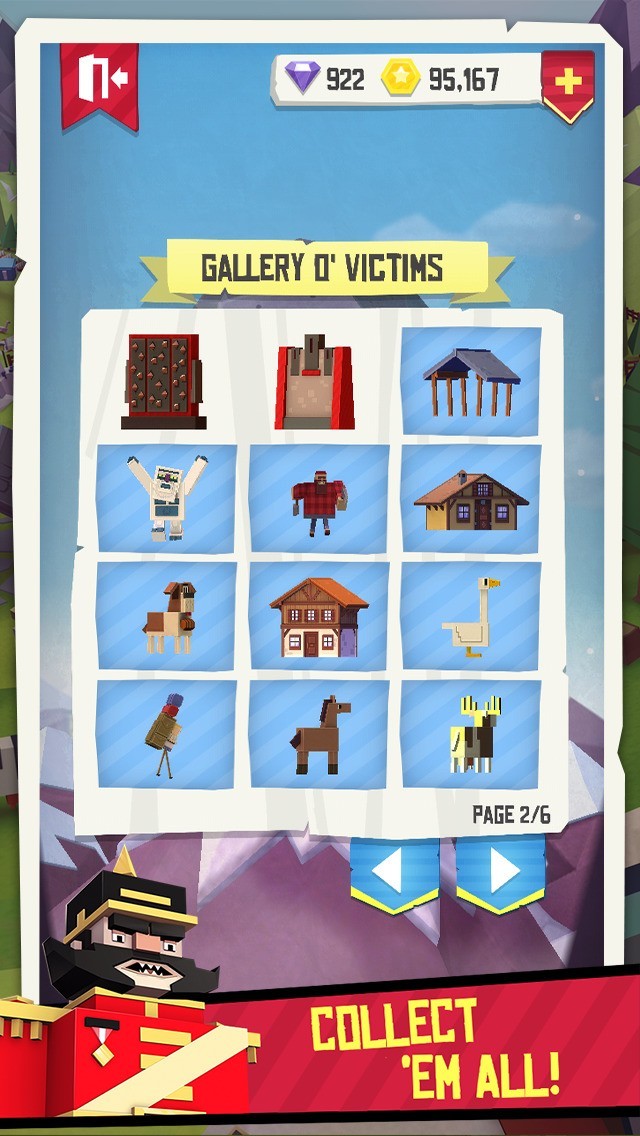Screen dimensions: 640x1136
Task: Open the yeti victim tile
Action: point(167,498)
